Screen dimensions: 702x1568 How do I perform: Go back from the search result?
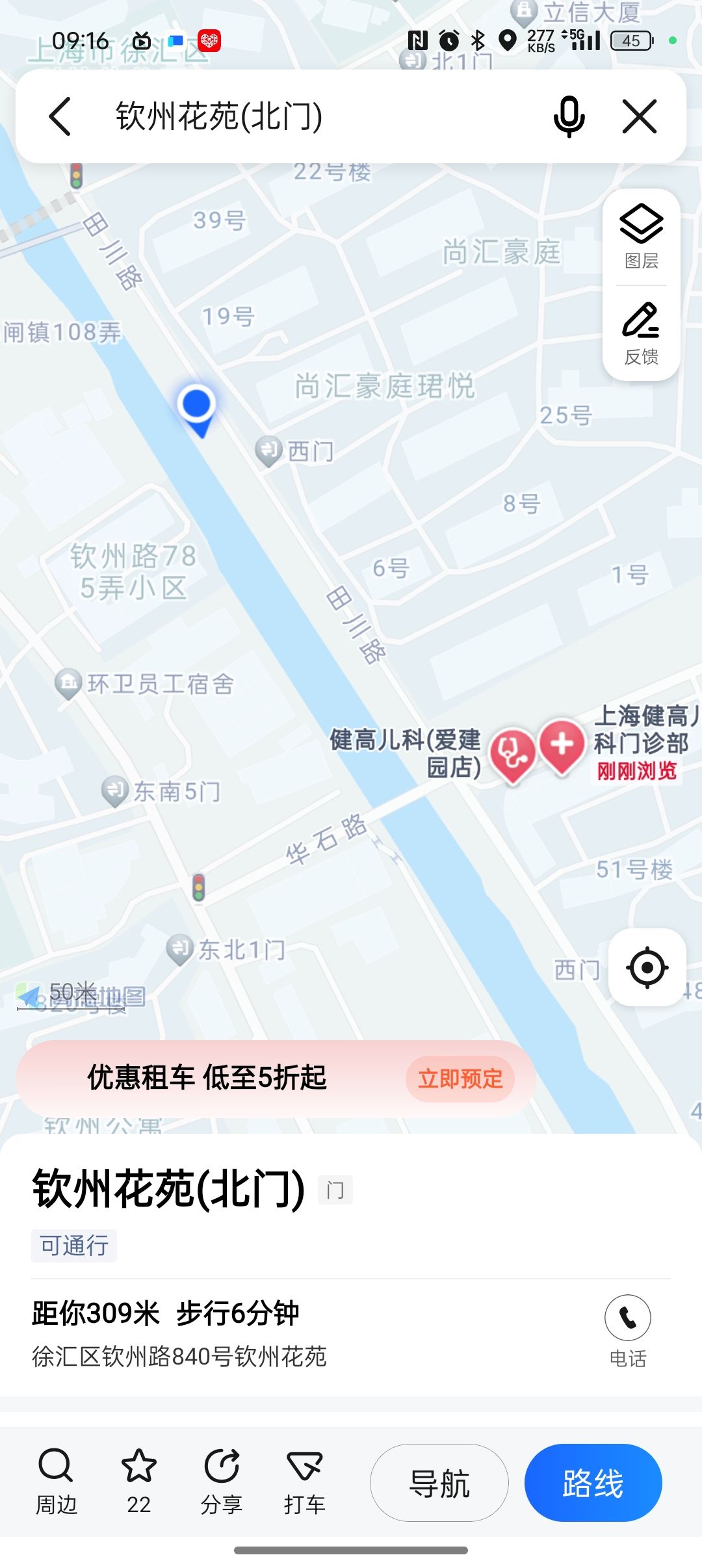coord(60,117)
